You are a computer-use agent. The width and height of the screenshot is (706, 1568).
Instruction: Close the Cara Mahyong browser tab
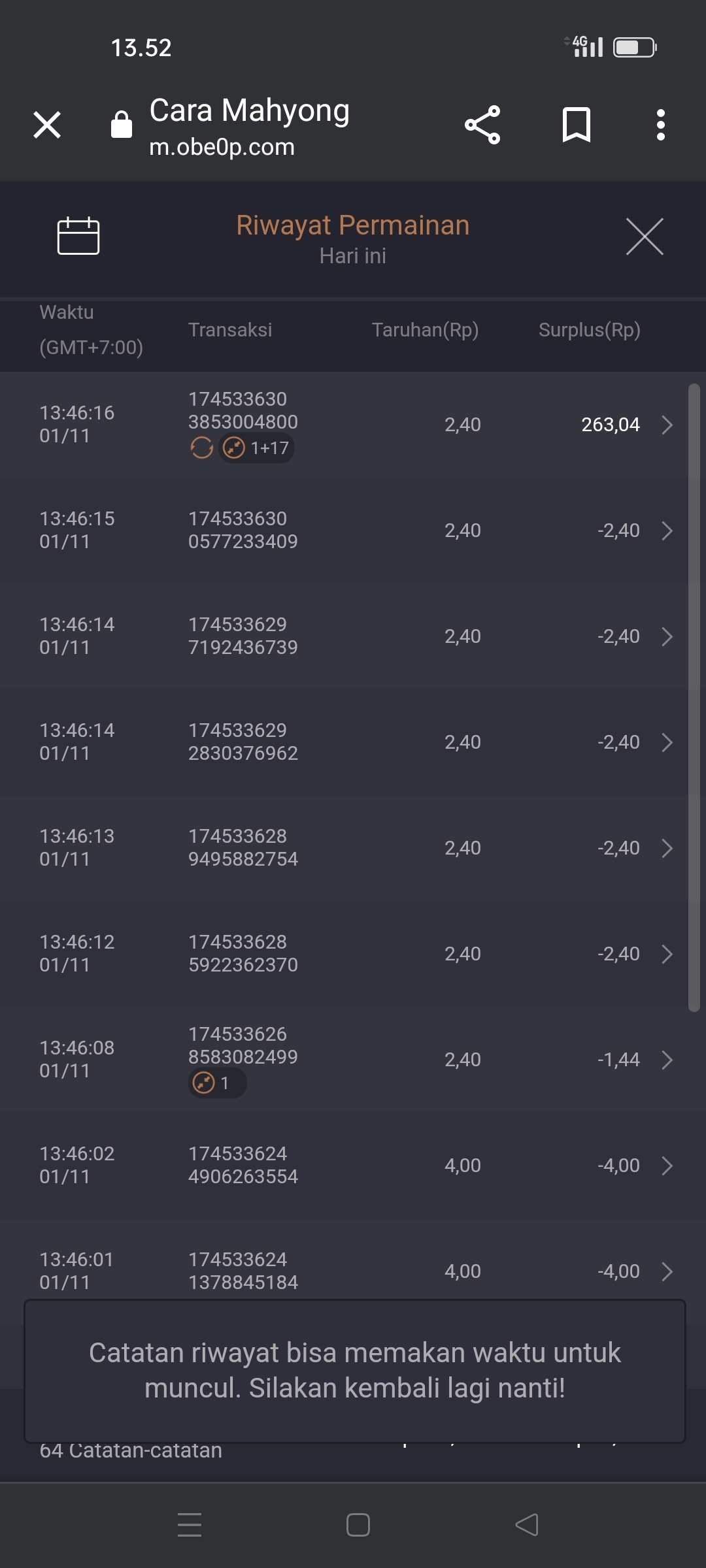[x=47, y=125]
